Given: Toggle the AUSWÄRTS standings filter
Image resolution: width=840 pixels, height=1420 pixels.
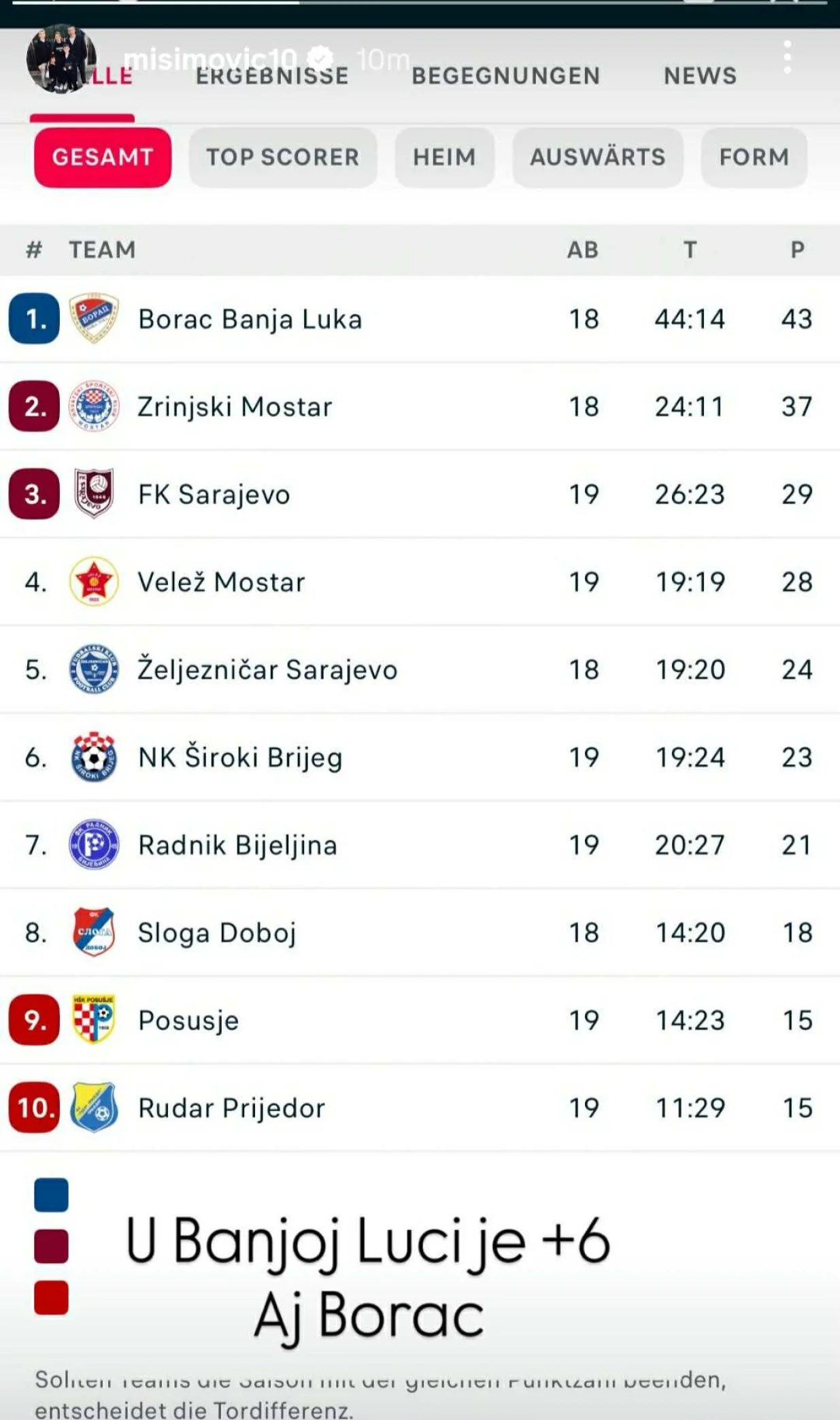Looking at the screenshot, I should [x=597, y=157].
